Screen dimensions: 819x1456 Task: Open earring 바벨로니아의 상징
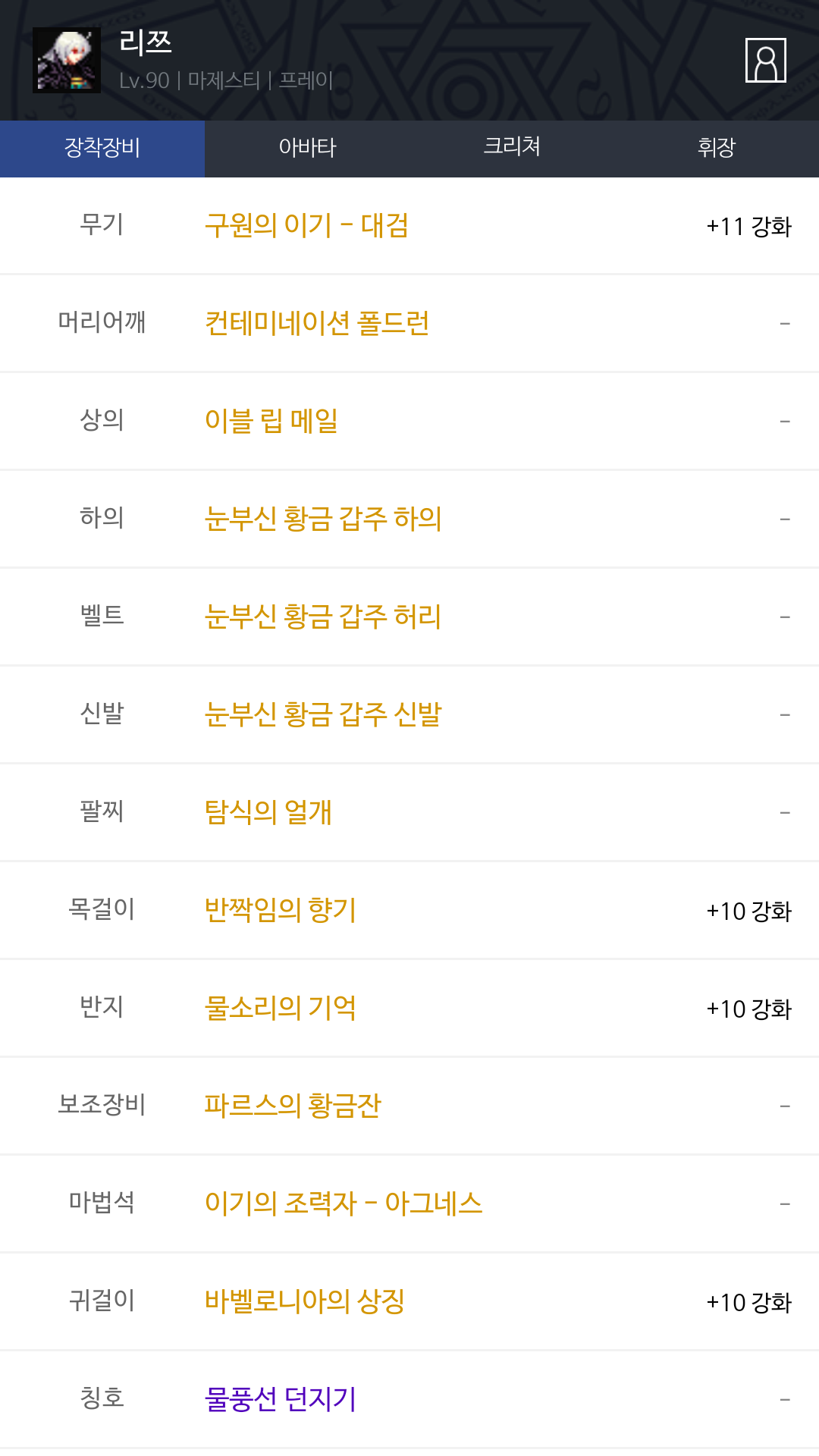click(x=305, y=1301)
